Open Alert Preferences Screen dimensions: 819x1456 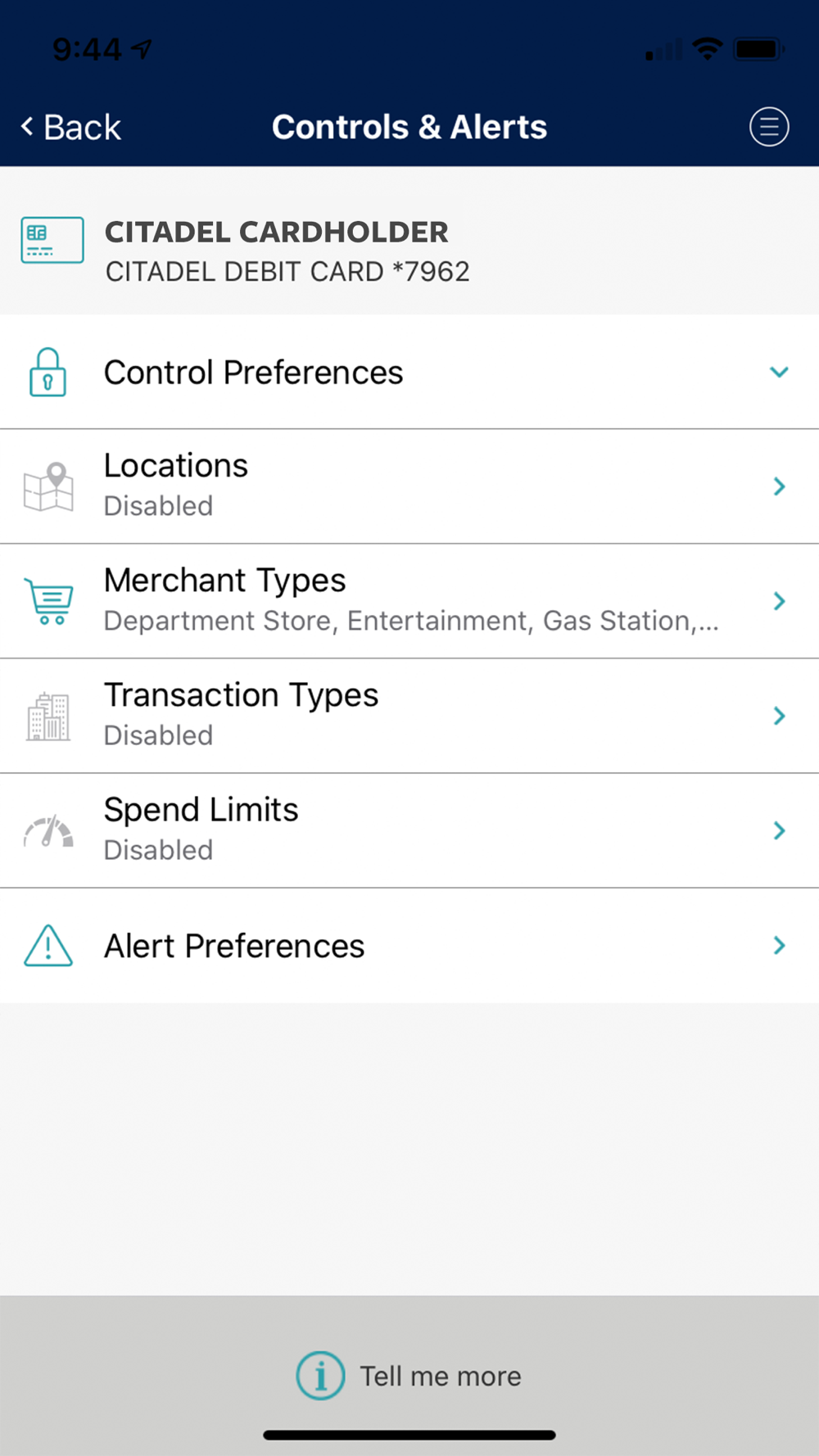(x=409, y=946)
